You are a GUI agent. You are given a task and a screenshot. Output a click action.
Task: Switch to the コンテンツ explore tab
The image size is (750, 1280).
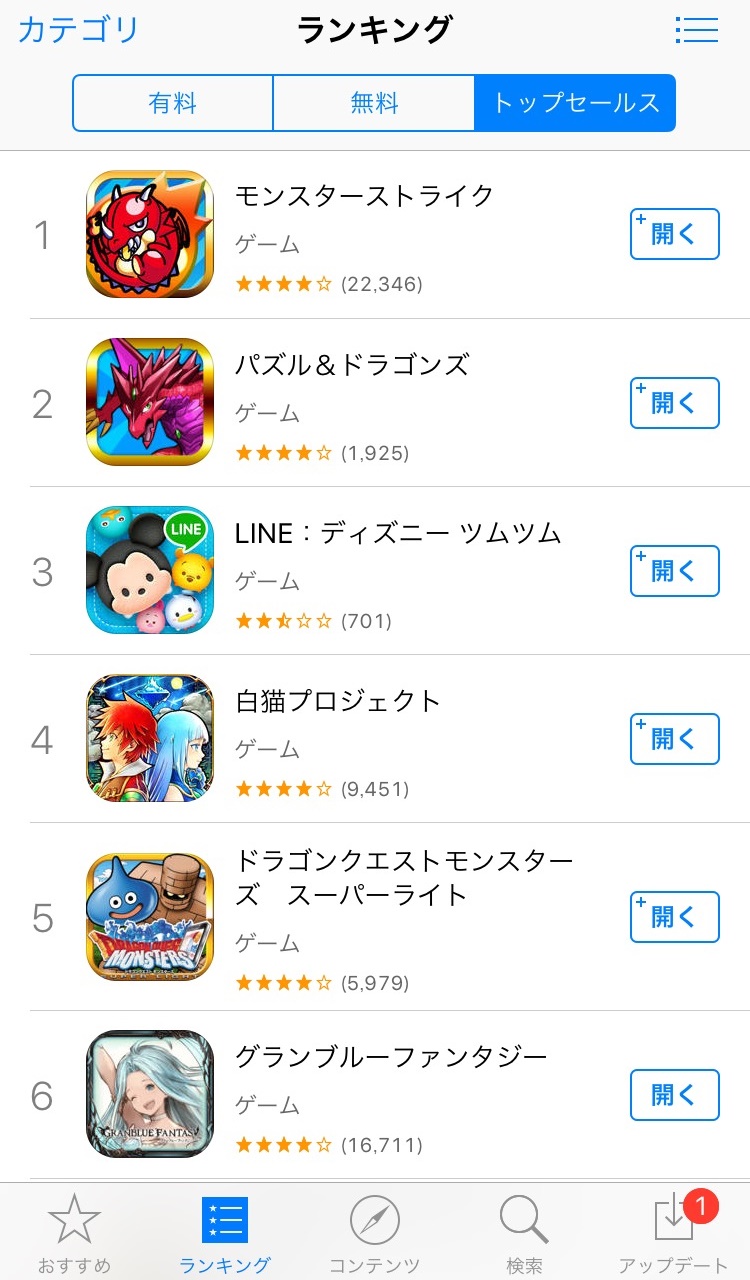pos(374,1233)
